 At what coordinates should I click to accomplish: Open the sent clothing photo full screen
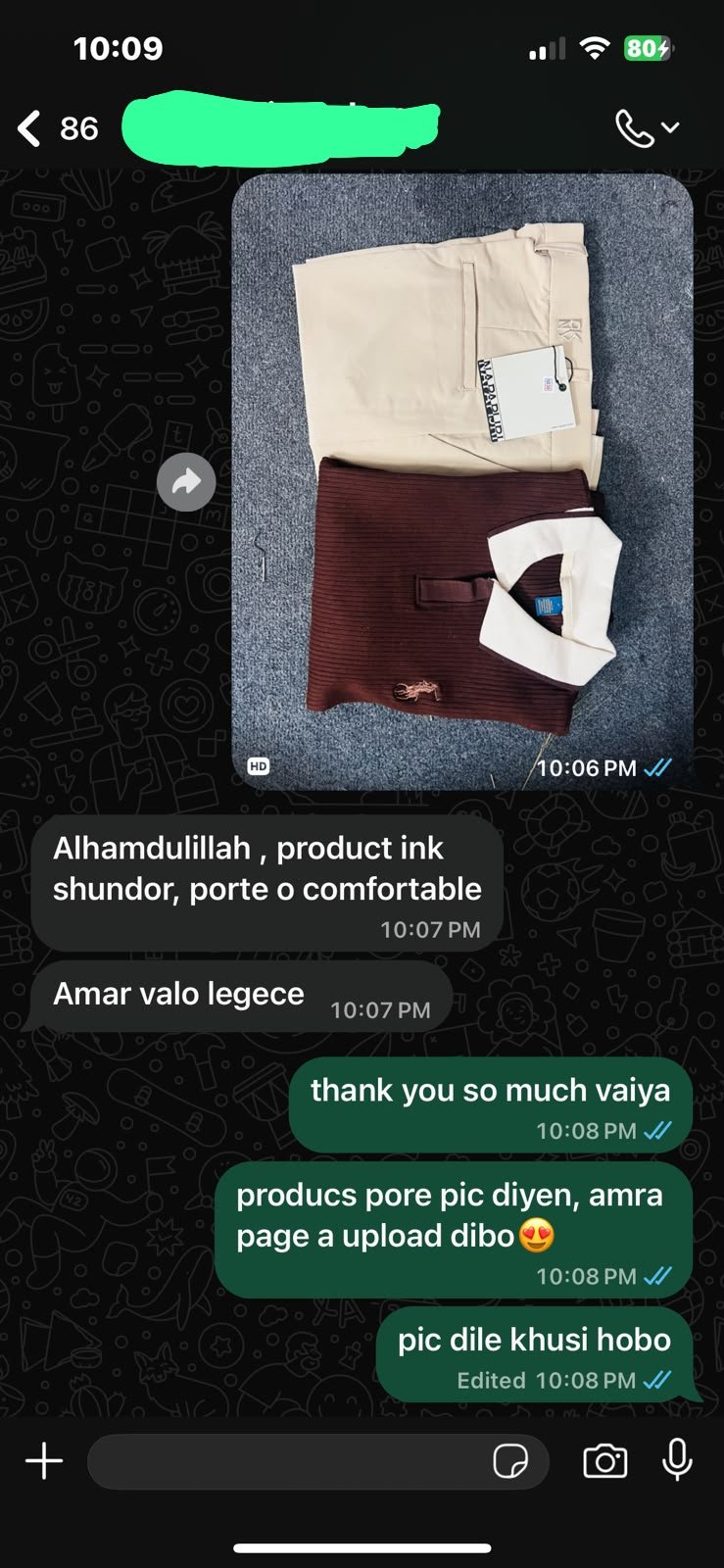coord(462,481)
